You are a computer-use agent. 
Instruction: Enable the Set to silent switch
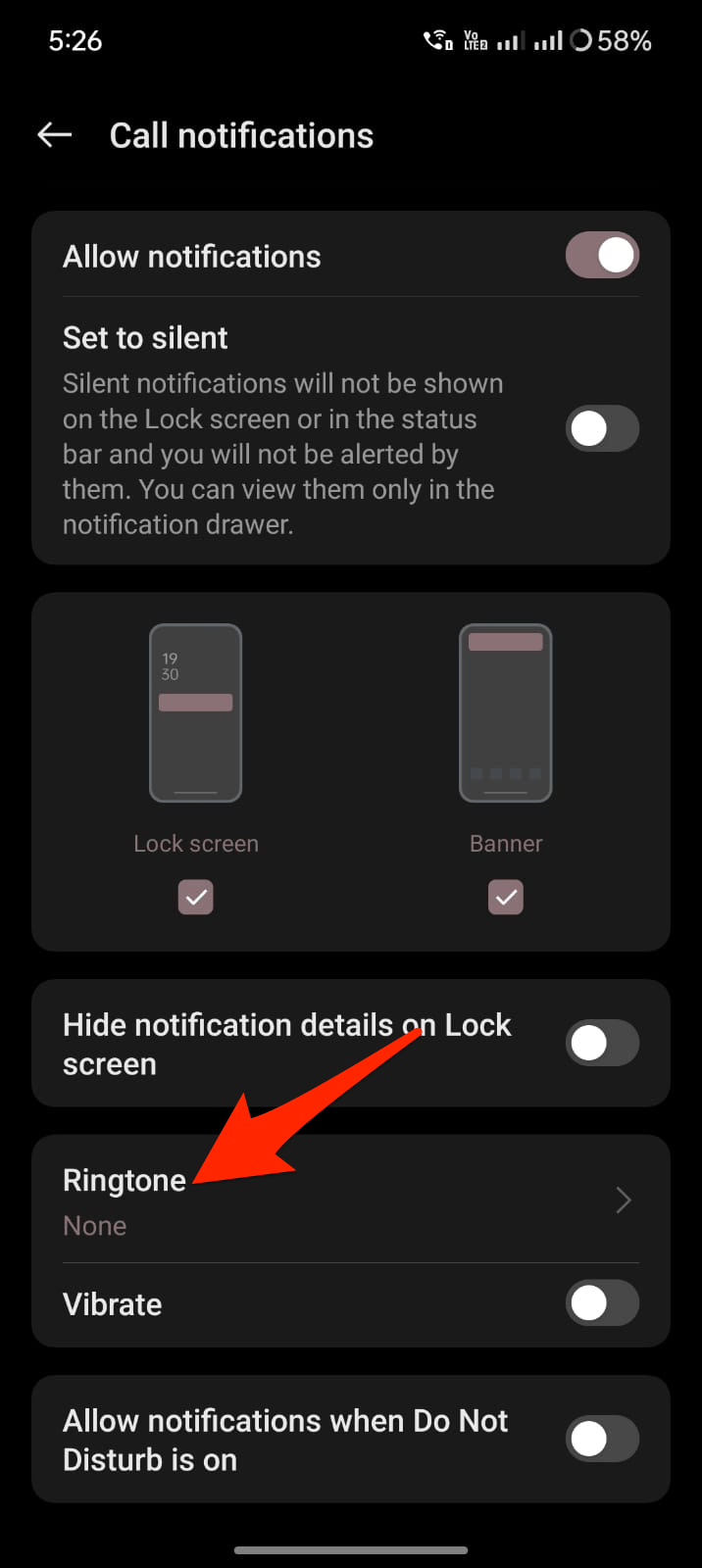coord(602,429)
